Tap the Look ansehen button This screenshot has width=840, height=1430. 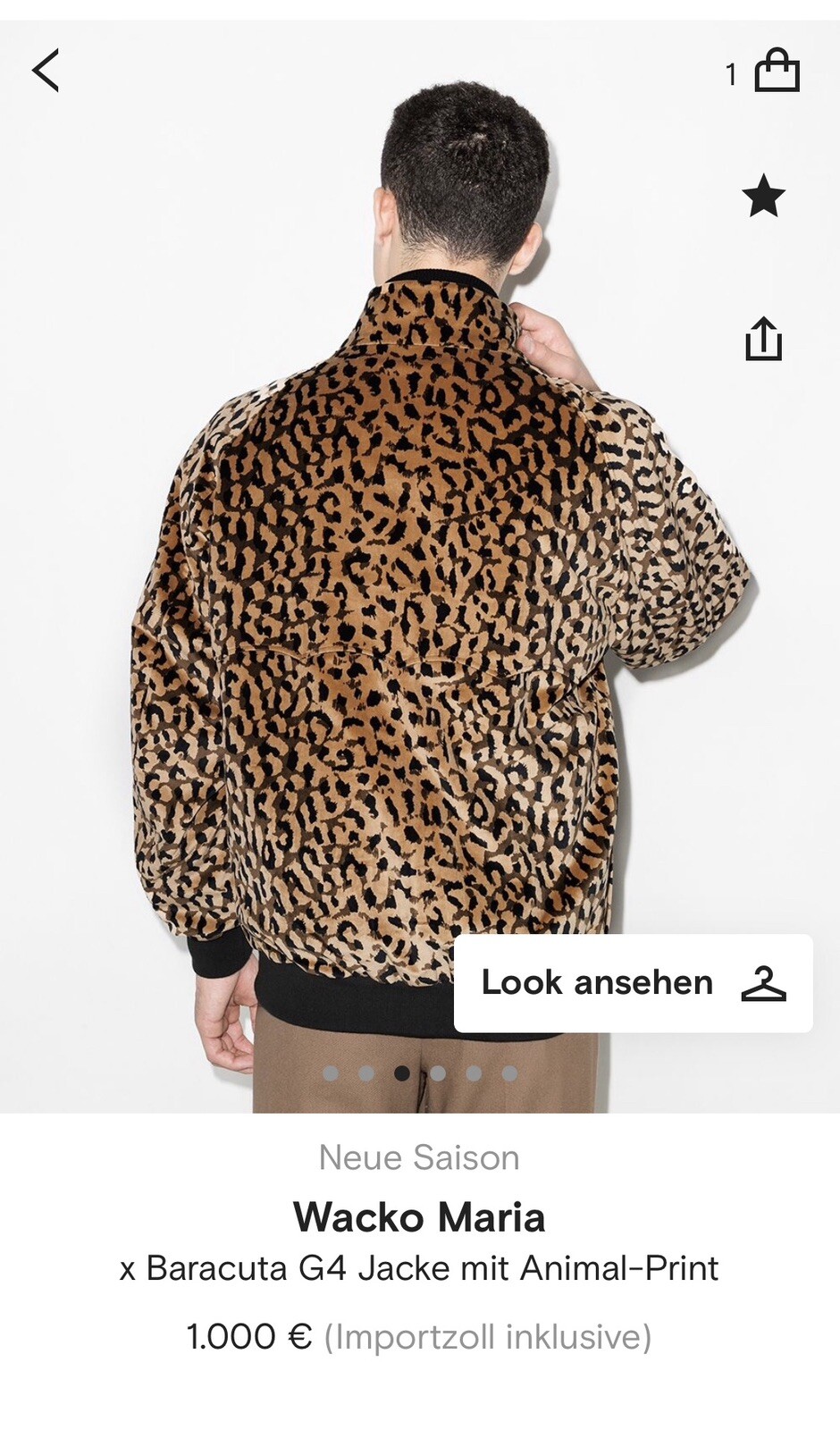tap(633, 983)
